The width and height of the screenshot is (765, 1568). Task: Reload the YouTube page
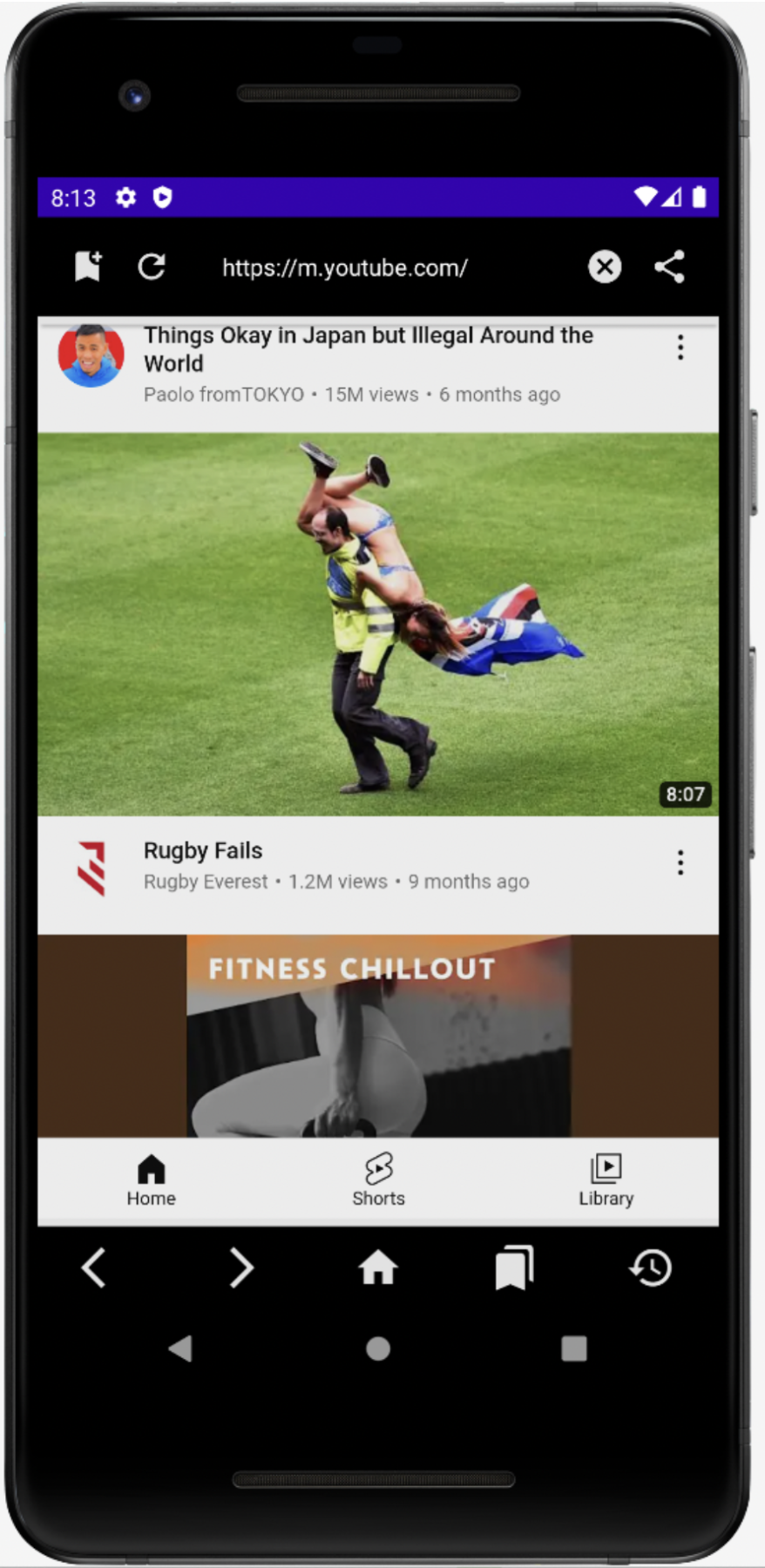(x=152, y=267)
